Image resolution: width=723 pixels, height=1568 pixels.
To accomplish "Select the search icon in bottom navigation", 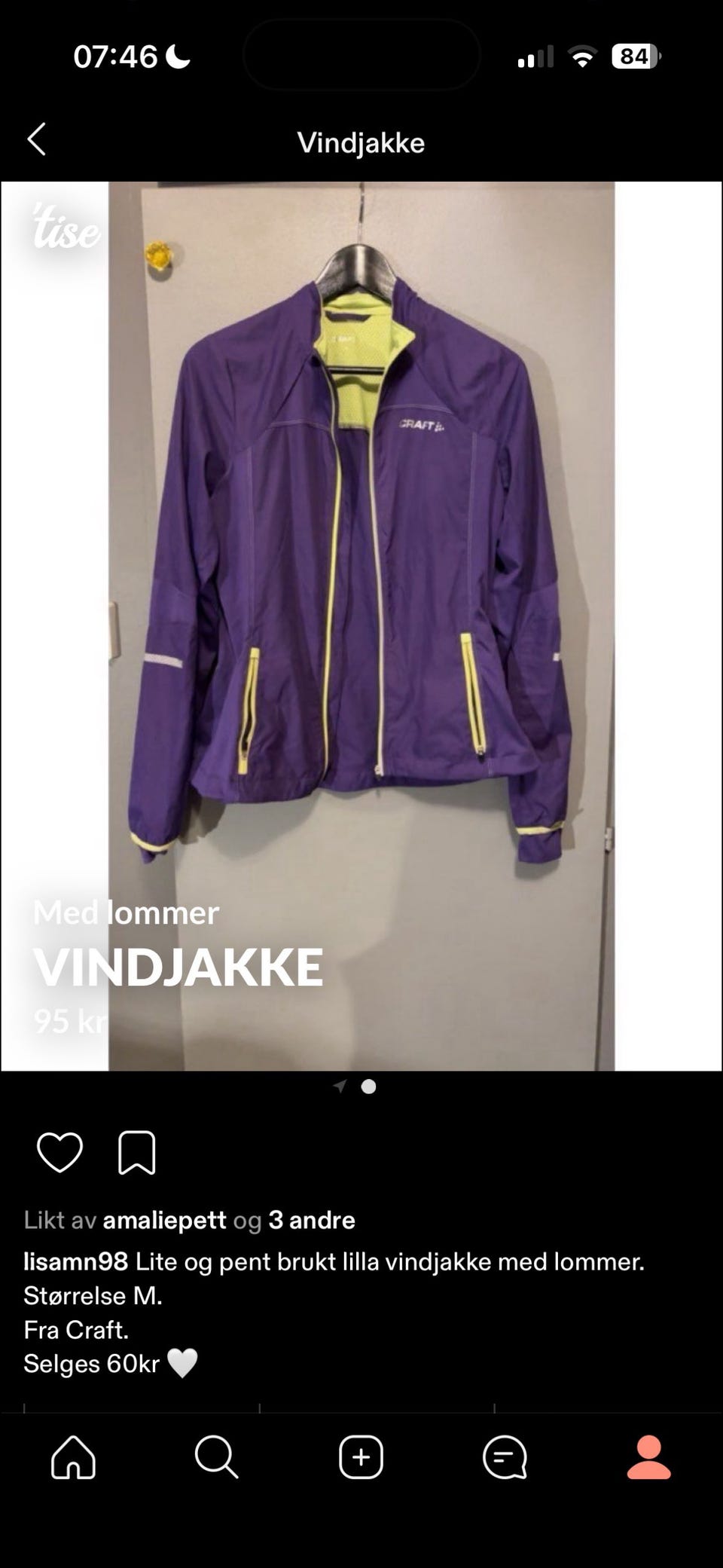I will point(216,1456).
